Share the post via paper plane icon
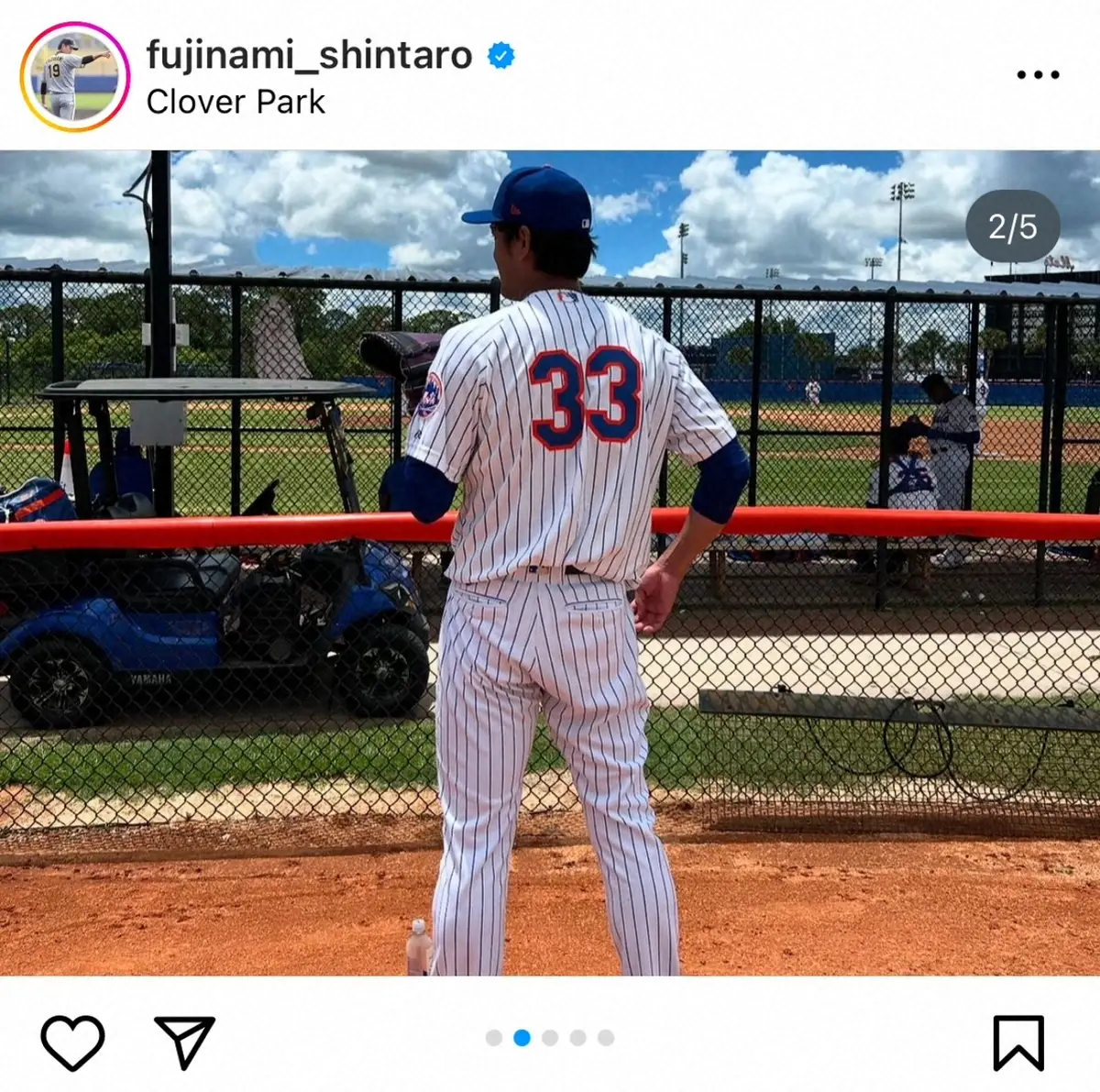The height and width of the screenshot is (1092, 1100). click(184, 1042)
